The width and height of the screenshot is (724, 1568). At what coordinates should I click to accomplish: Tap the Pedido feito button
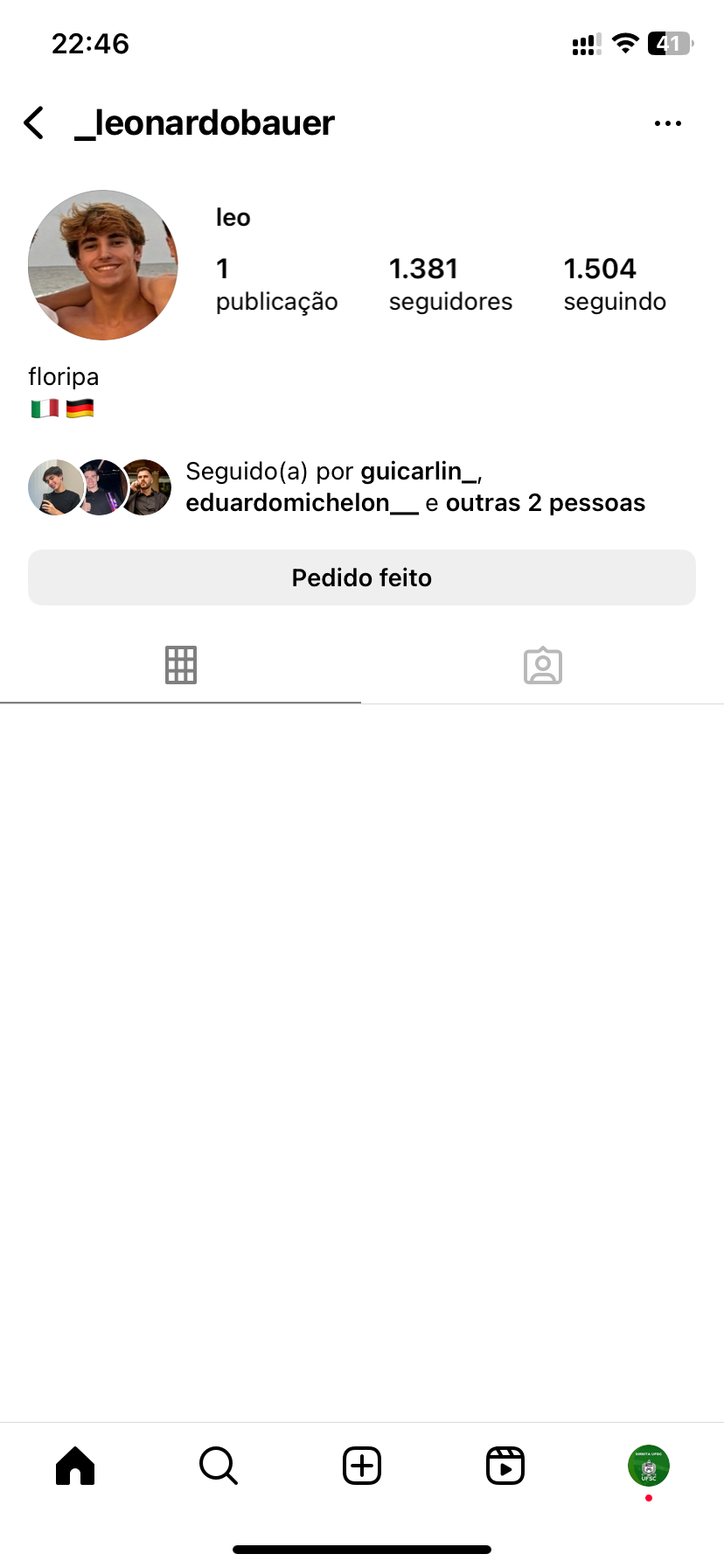click(x=362, y=577)
